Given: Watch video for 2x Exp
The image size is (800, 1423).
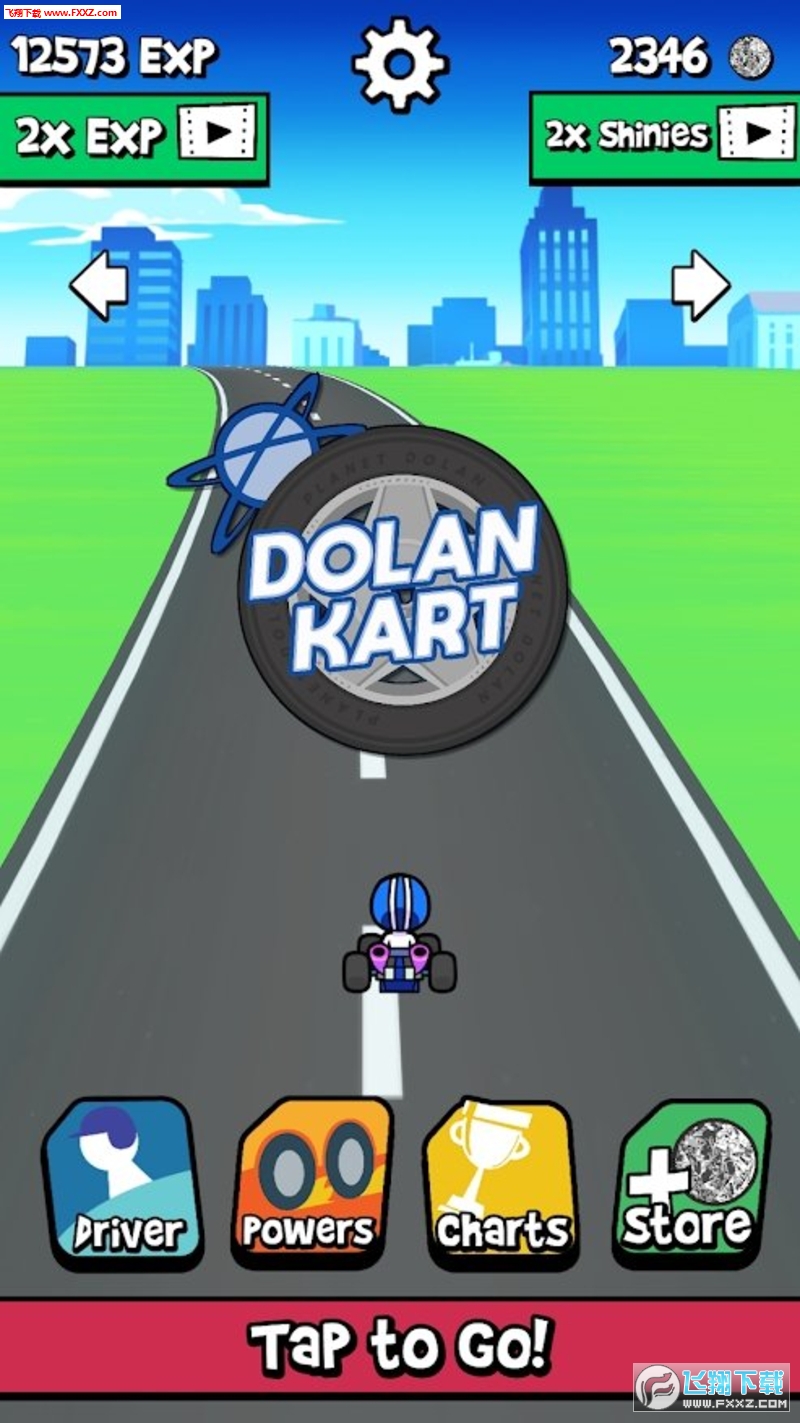Looking at the screenshot, I should (133, 137).
